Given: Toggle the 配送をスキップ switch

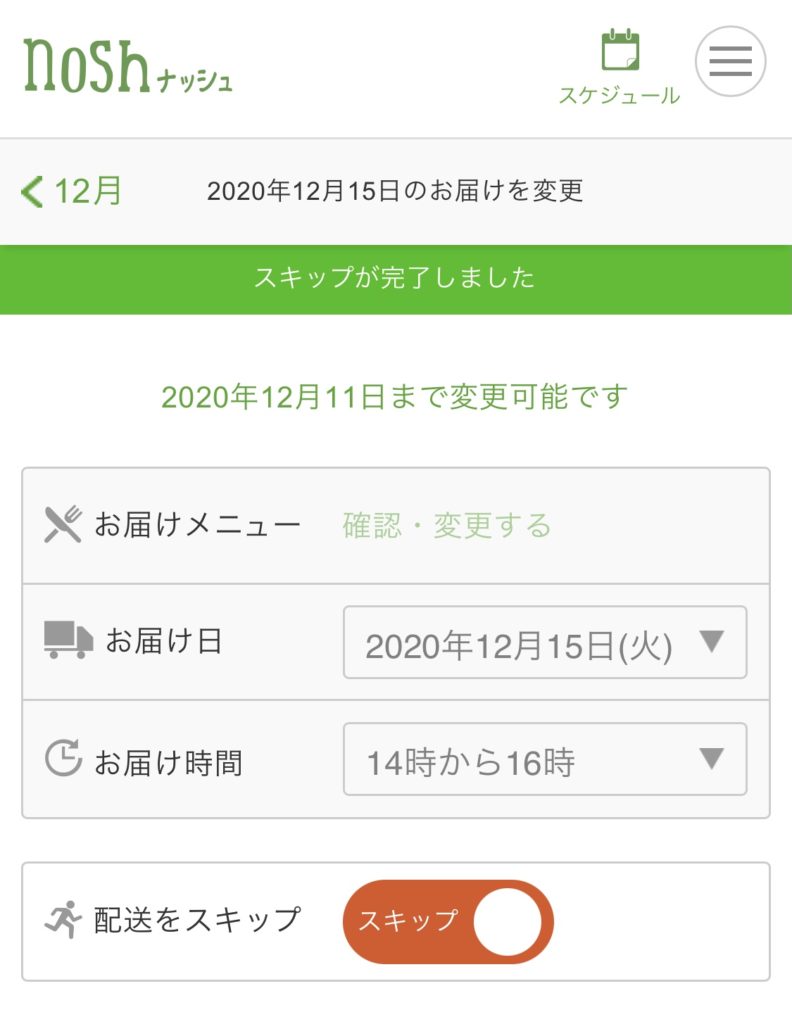Looking at the screenshot, I should pyautogui.click(x=447, y=921).
